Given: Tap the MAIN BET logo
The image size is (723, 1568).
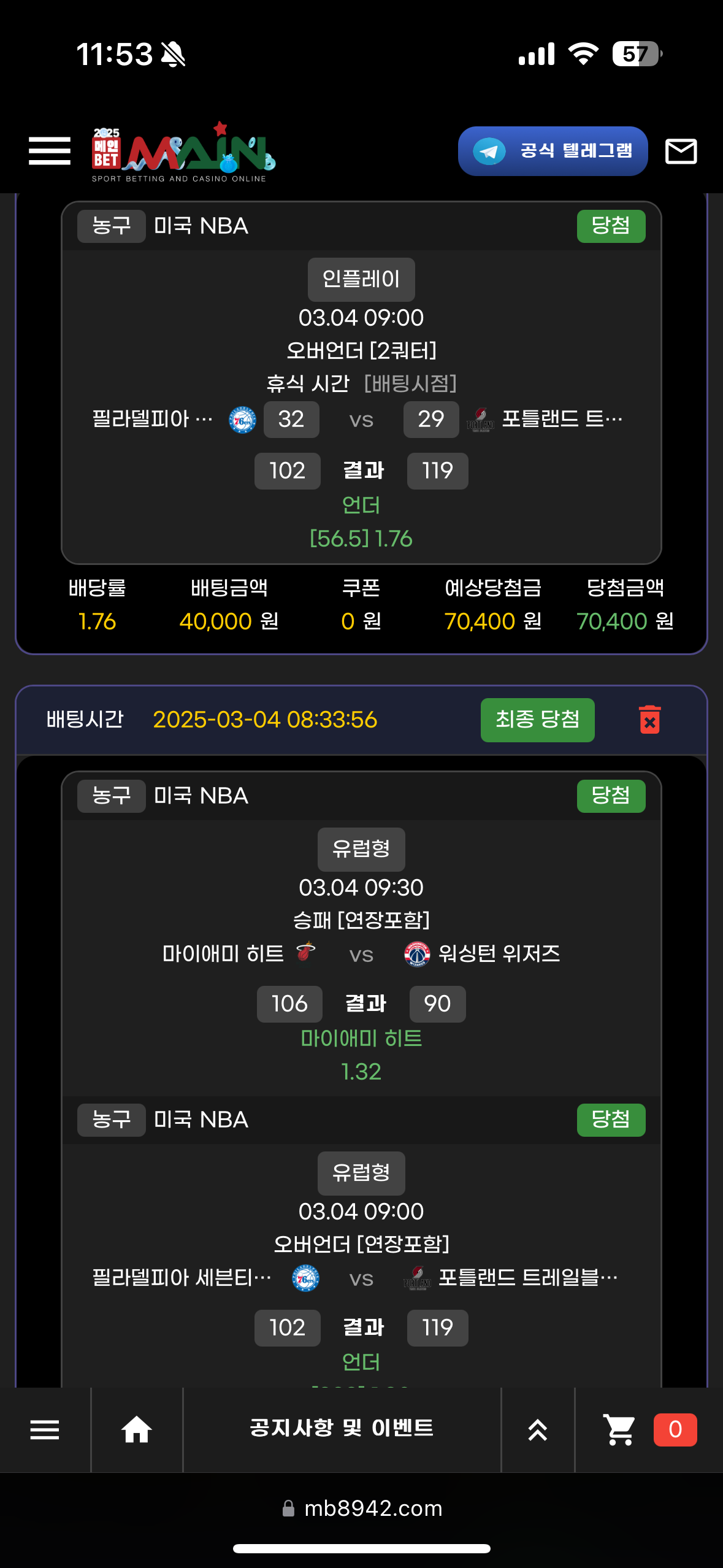Looking at the screenshot, I should click(183, 152).
